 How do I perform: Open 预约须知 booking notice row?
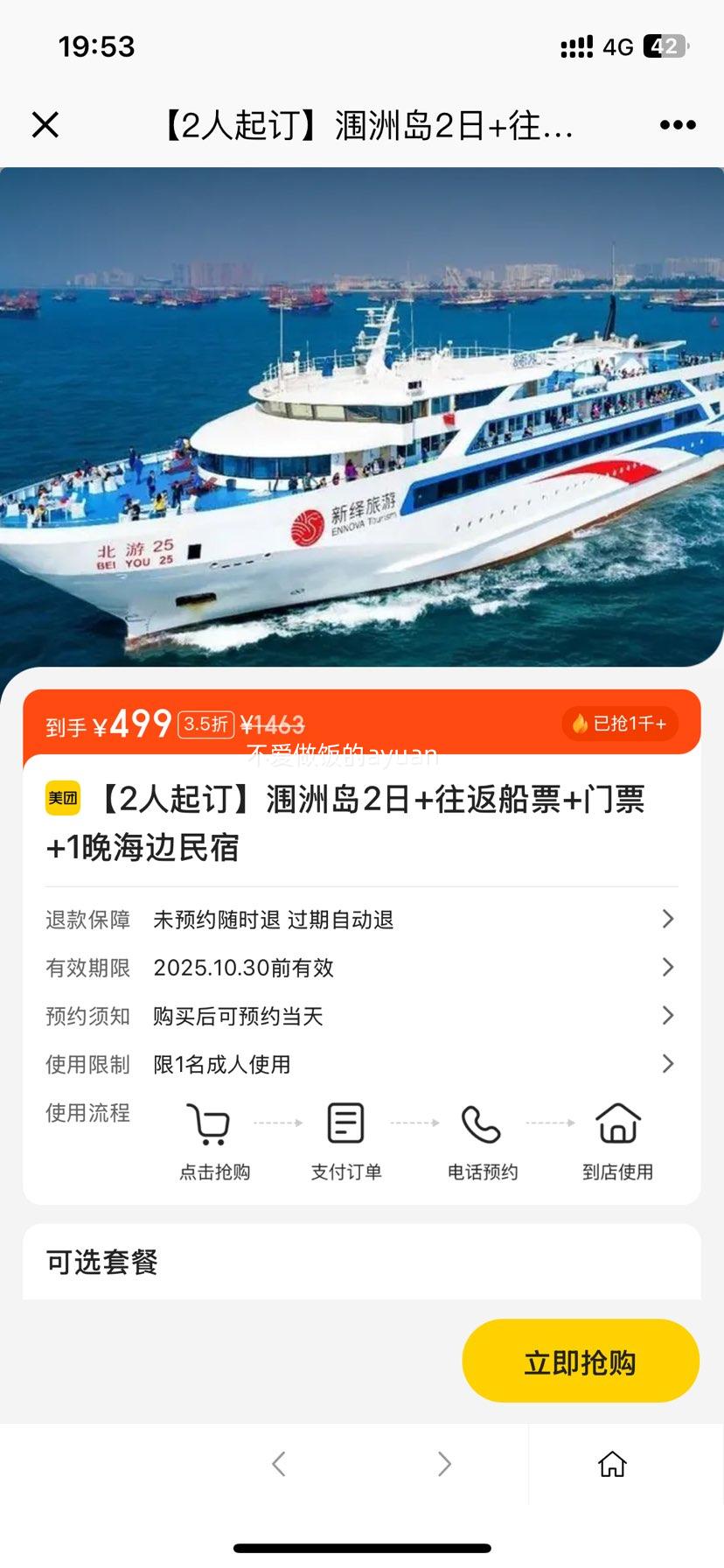(x=361, y=1016)
